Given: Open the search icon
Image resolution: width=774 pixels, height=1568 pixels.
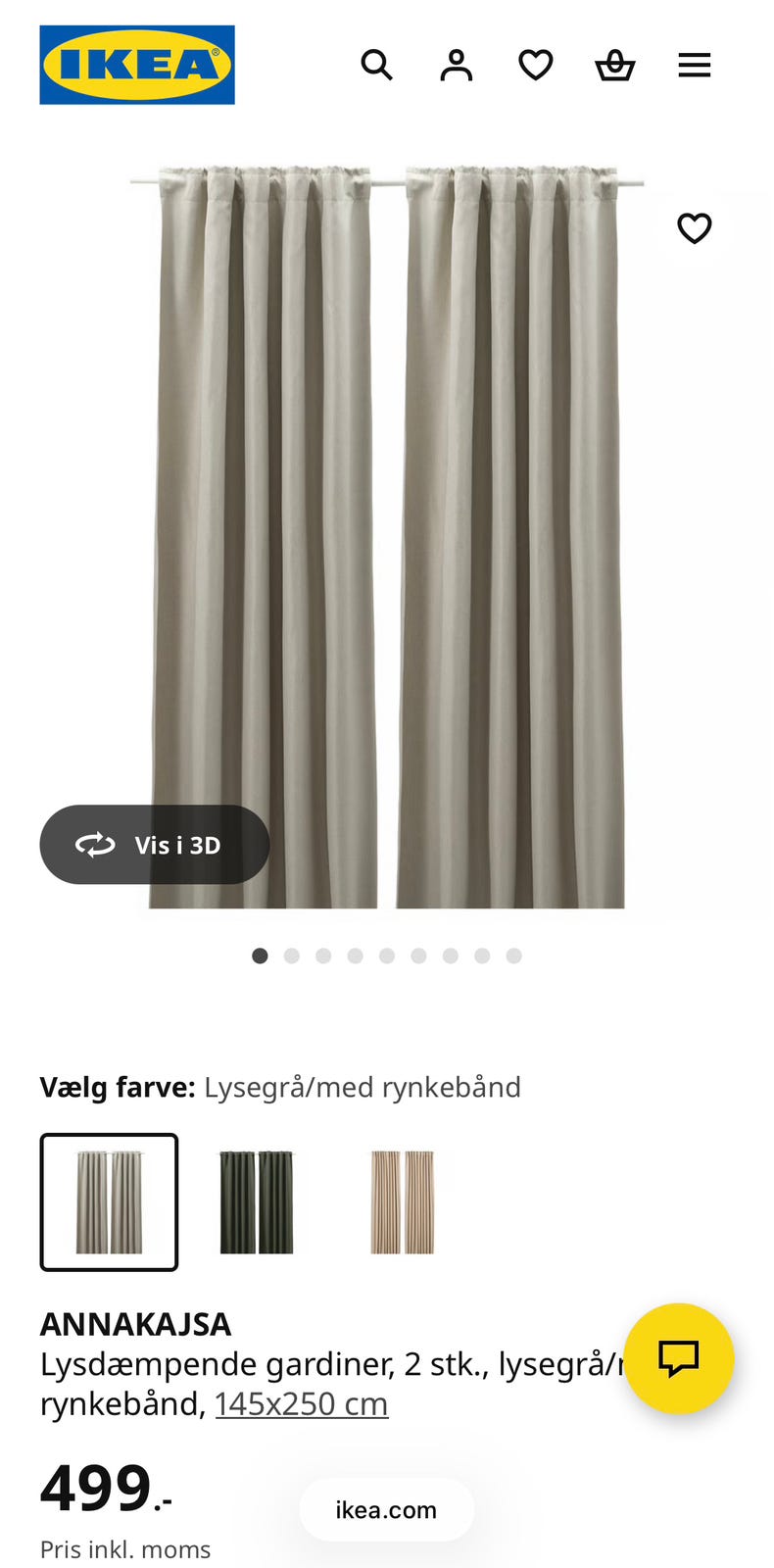Looking at the screenshot, I should pyautogui.click(x=377, y=64).
